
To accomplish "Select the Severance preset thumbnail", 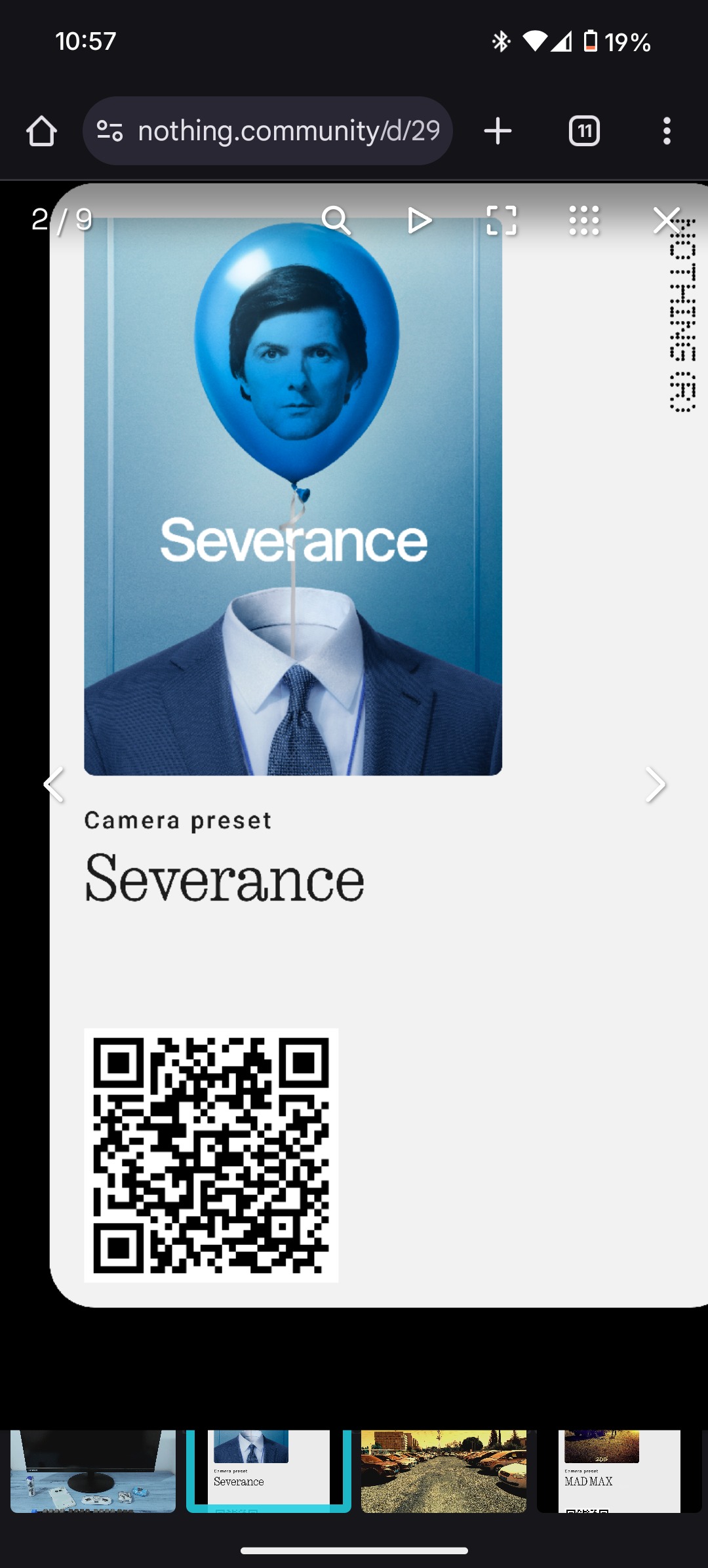I will 269,1471.
